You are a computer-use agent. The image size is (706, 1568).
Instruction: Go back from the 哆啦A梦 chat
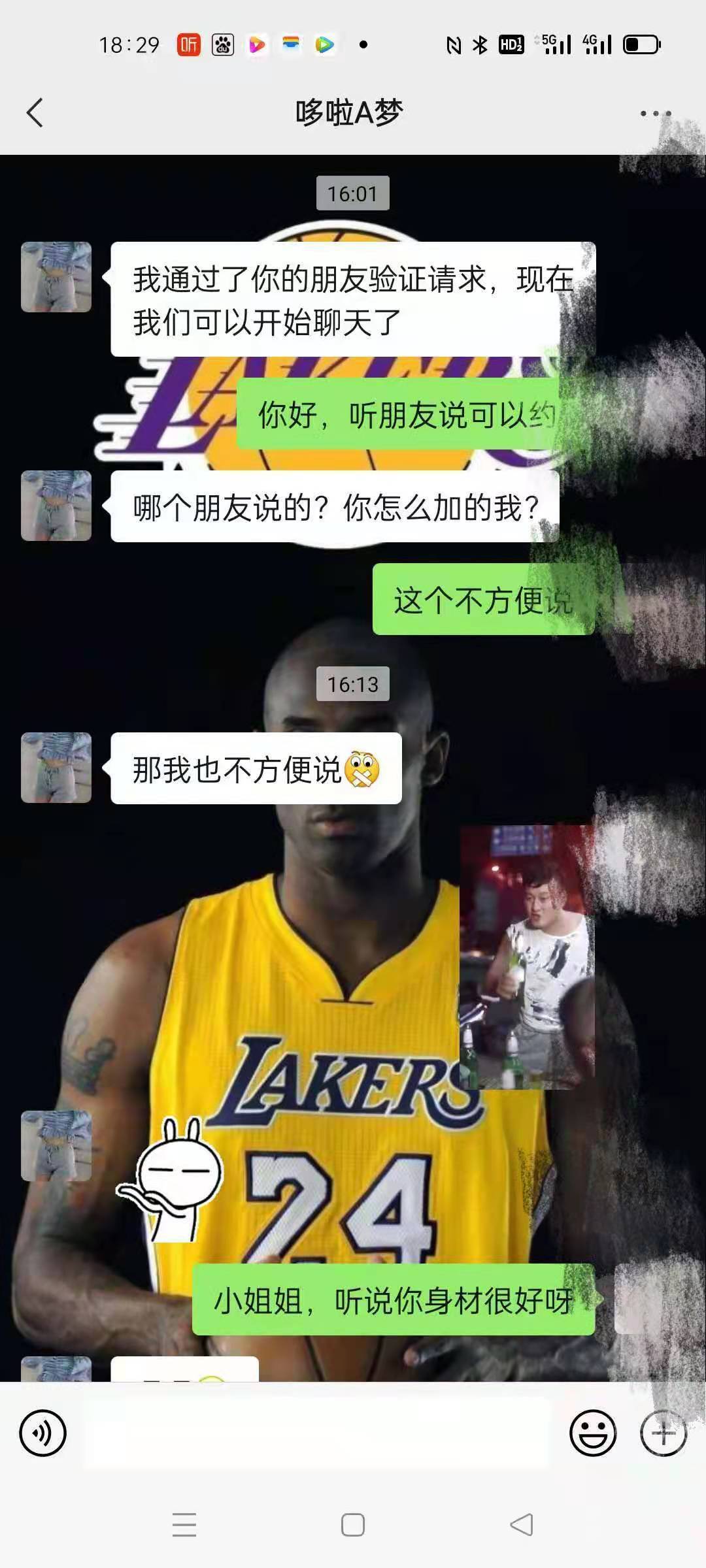tap(35, 112)
